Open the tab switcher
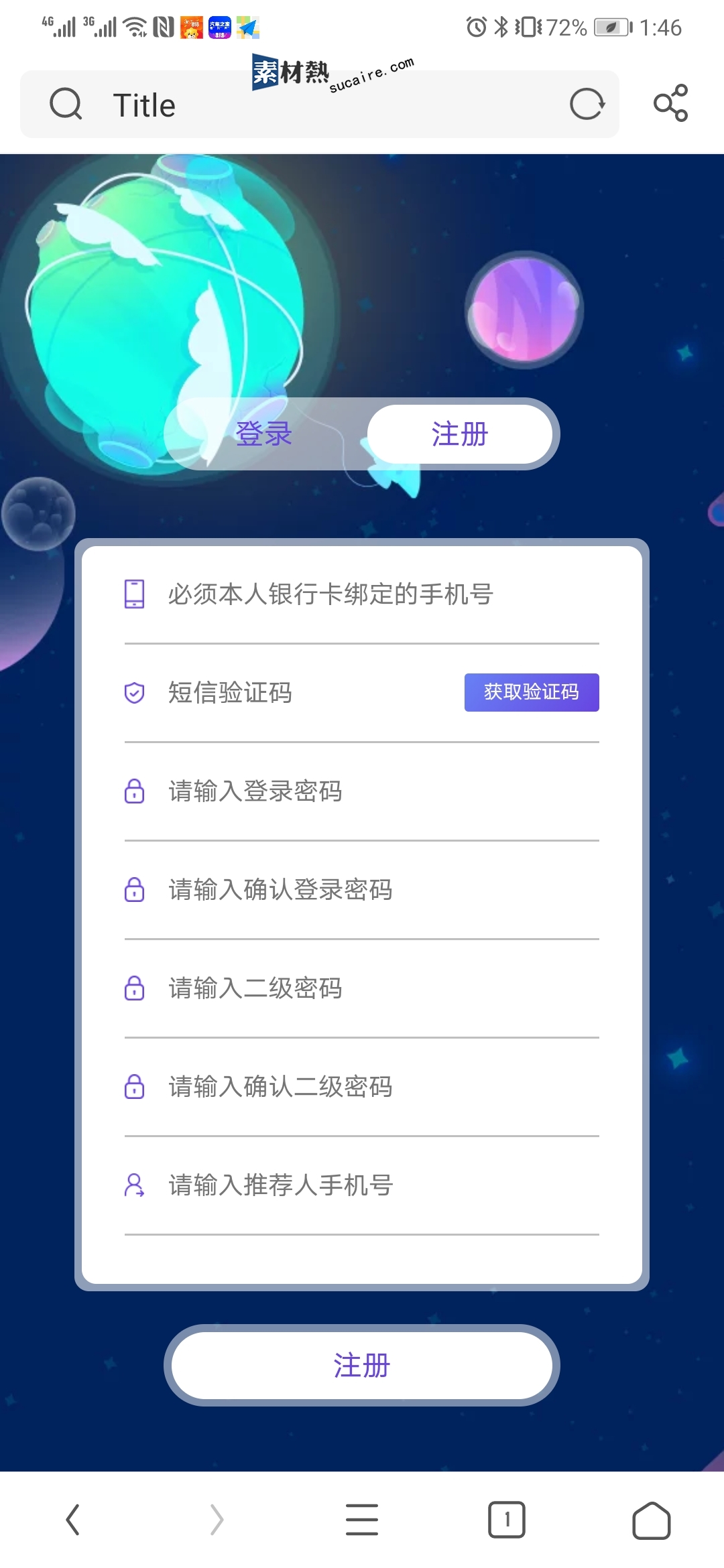 pos(507,1519)
